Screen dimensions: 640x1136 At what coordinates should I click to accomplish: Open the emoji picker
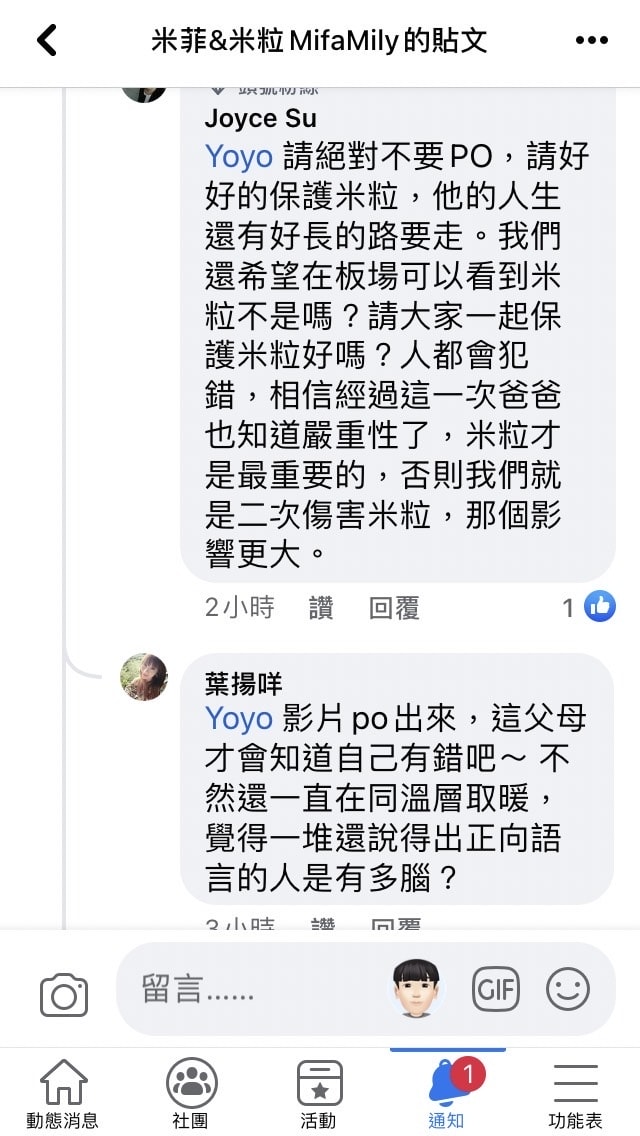point(567,990)
